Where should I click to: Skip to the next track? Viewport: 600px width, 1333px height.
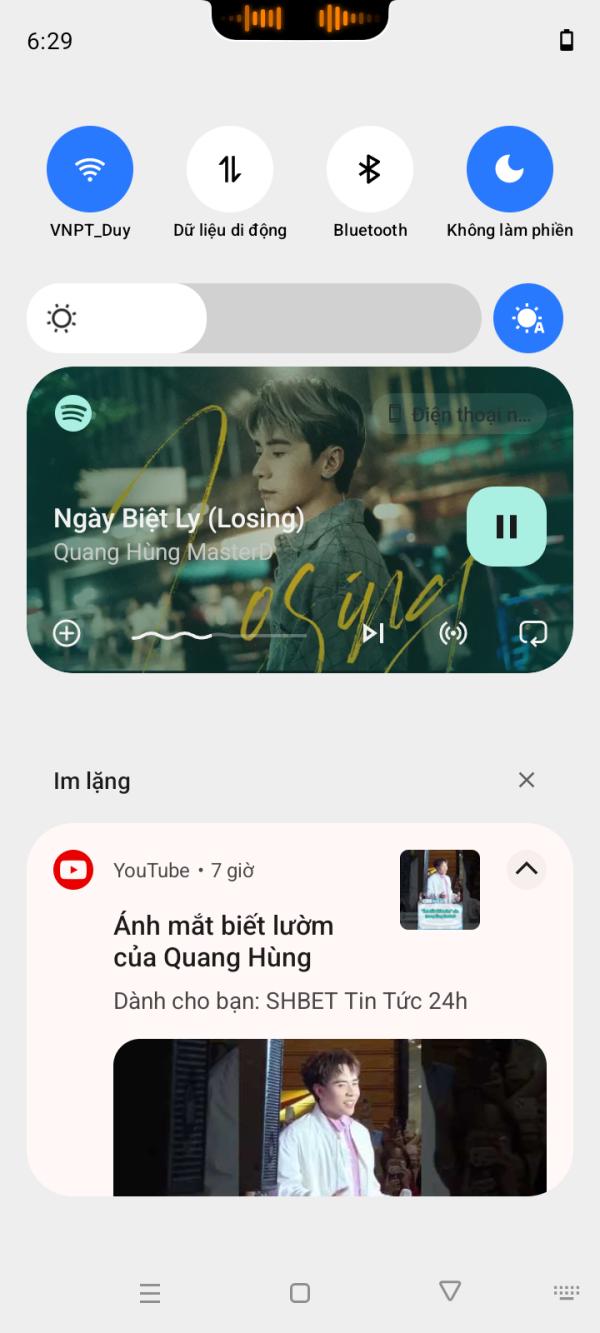(x=373, y=633)
